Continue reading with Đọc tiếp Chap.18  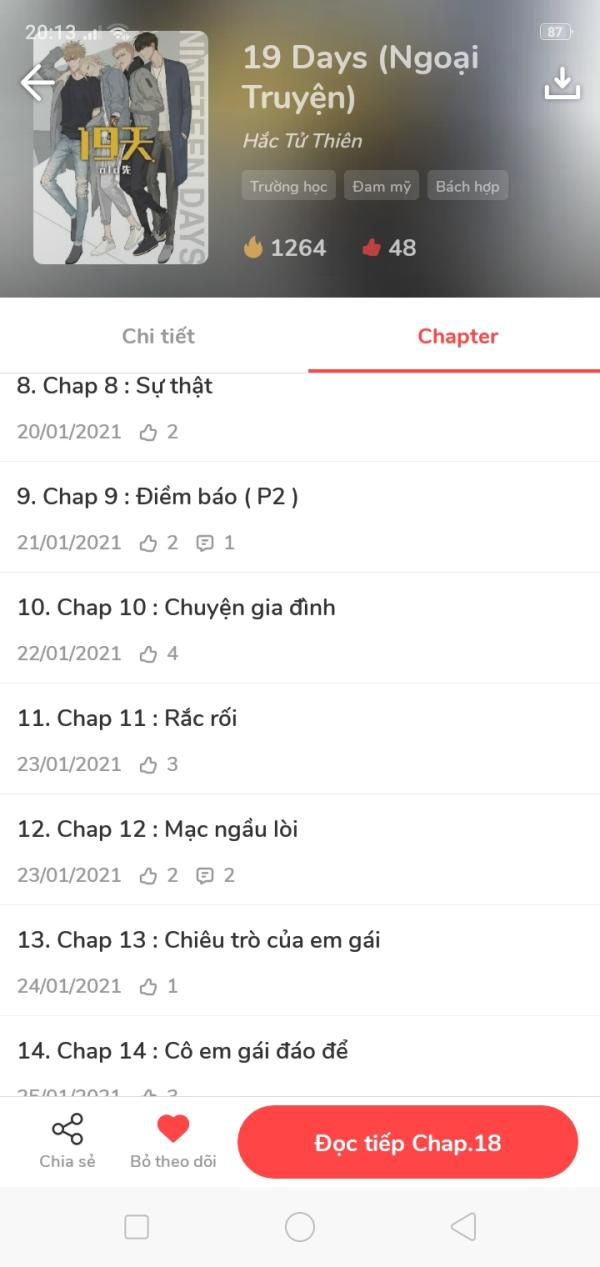[x=408, y=1142]
